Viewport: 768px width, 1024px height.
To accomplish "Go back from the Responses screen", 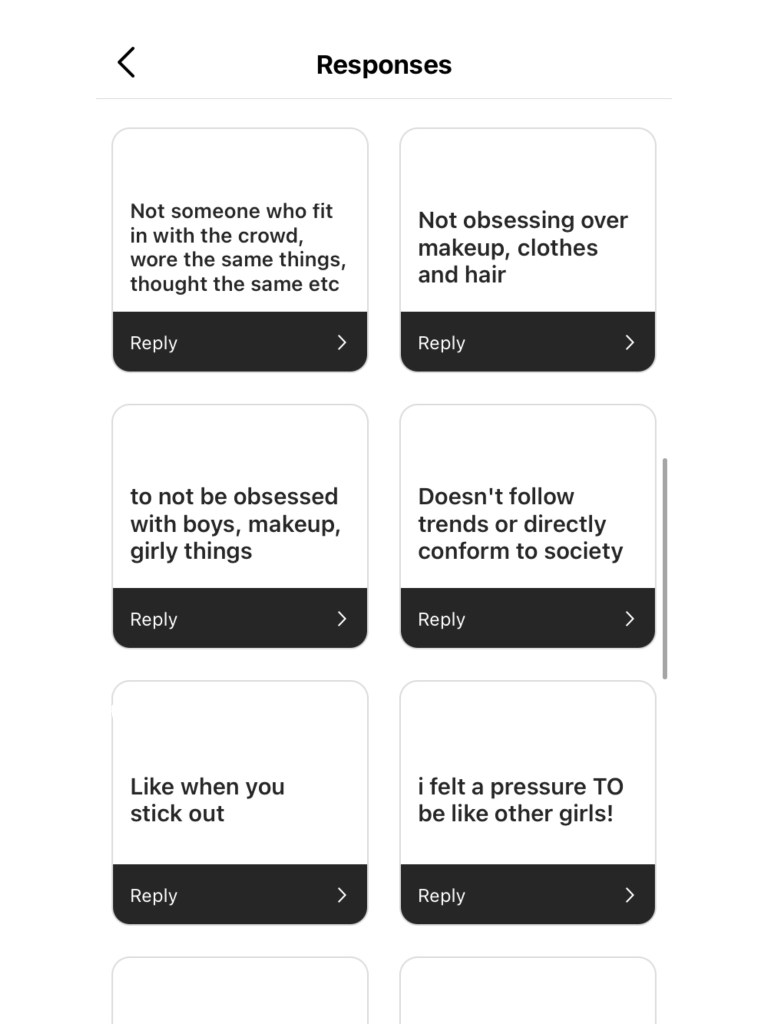I will pos(126,63).
